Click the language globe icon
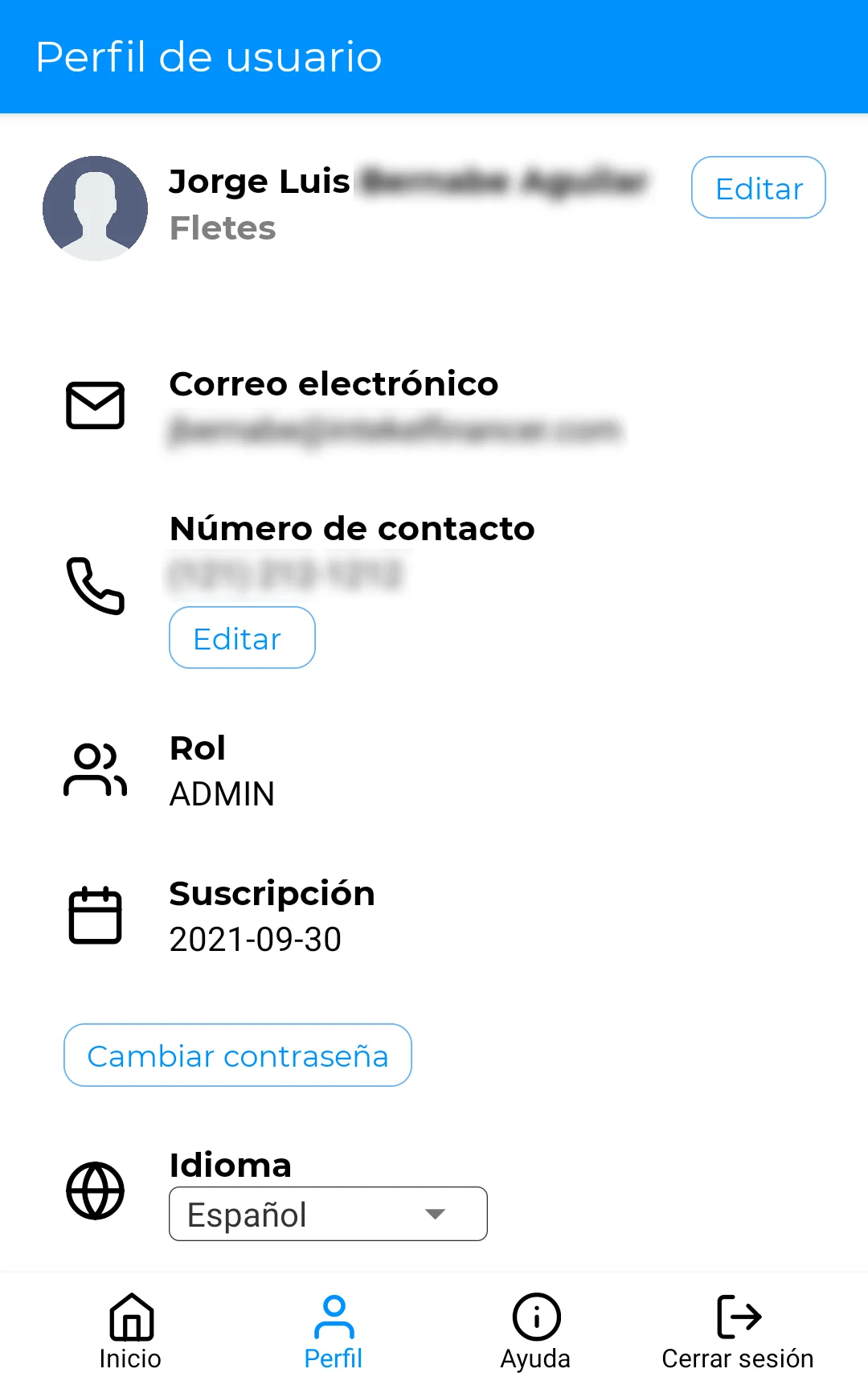 point(95,1190)
